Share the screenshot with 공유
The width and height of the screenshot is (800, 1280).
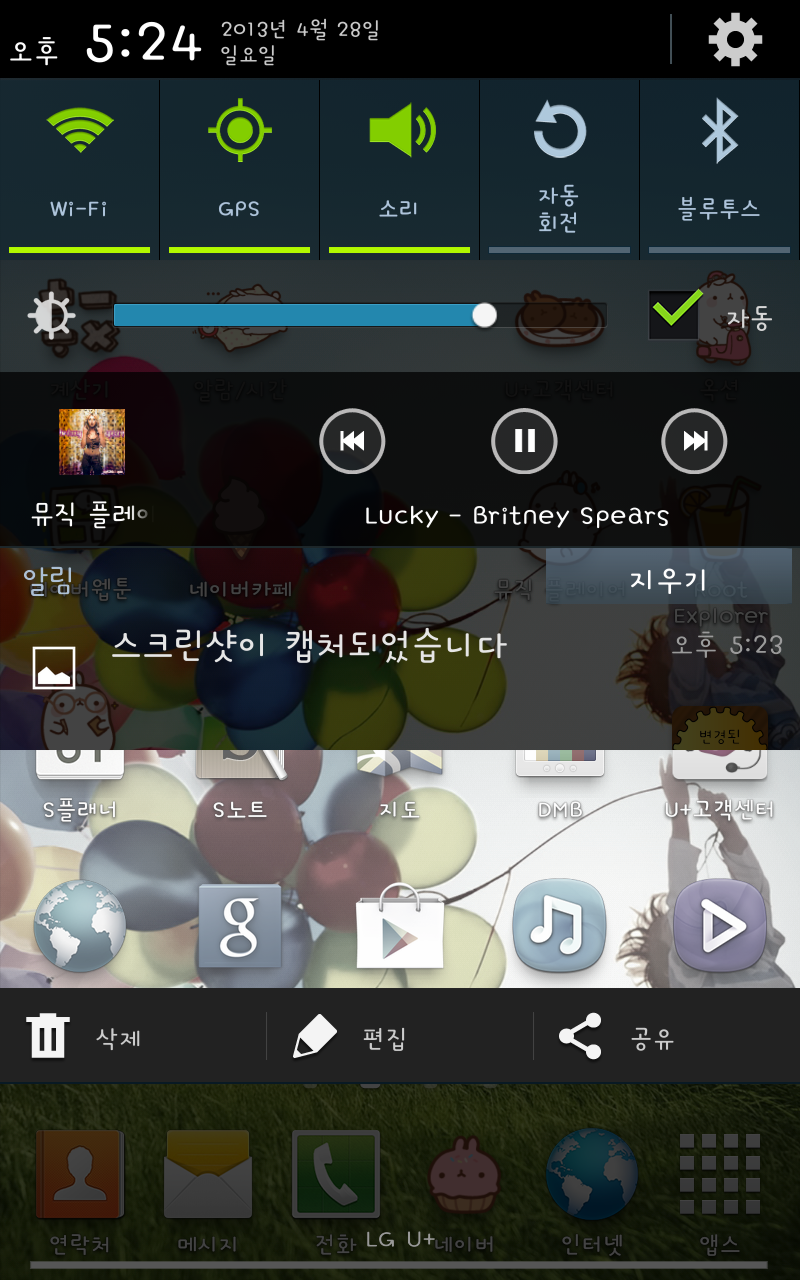(615, 1037)
